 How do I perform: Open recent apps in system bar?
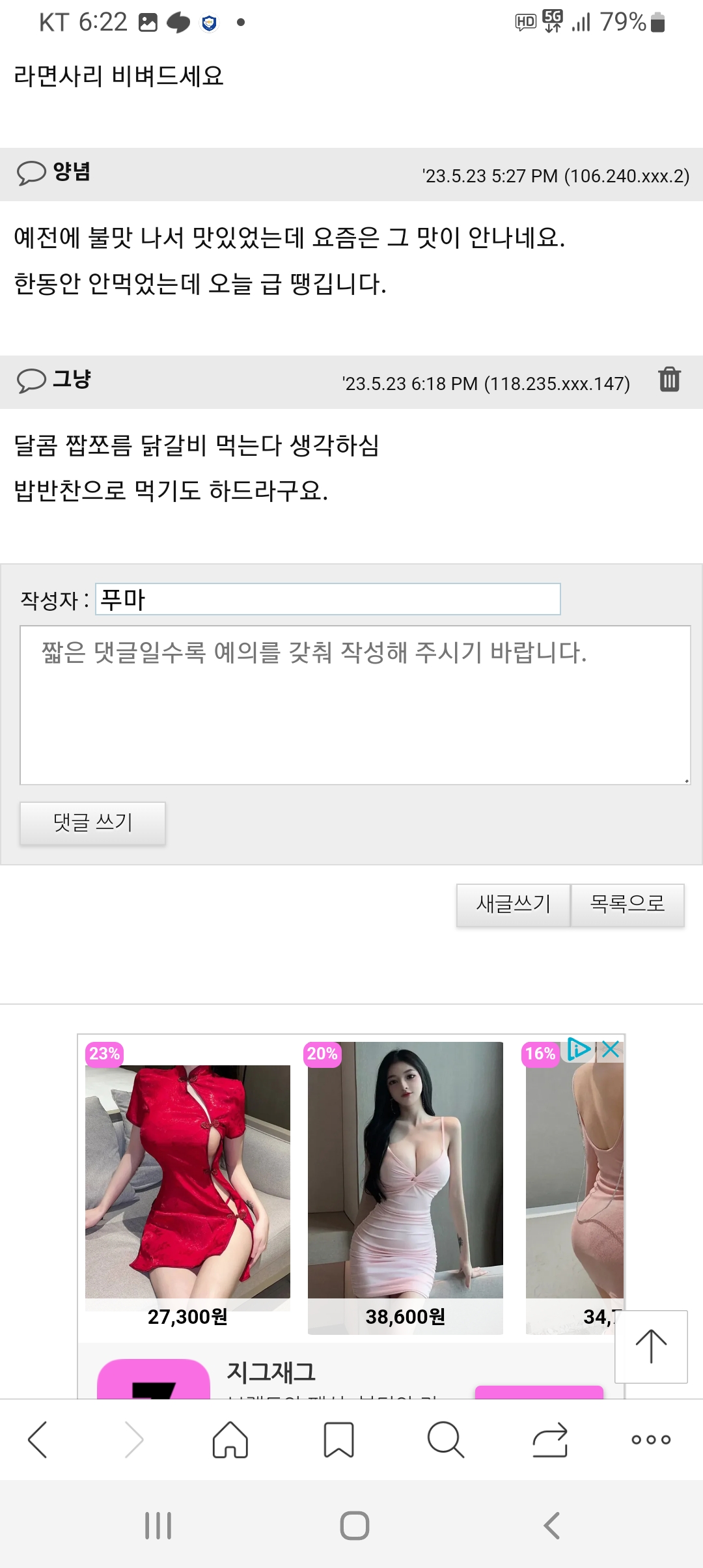click(158, 1525)
